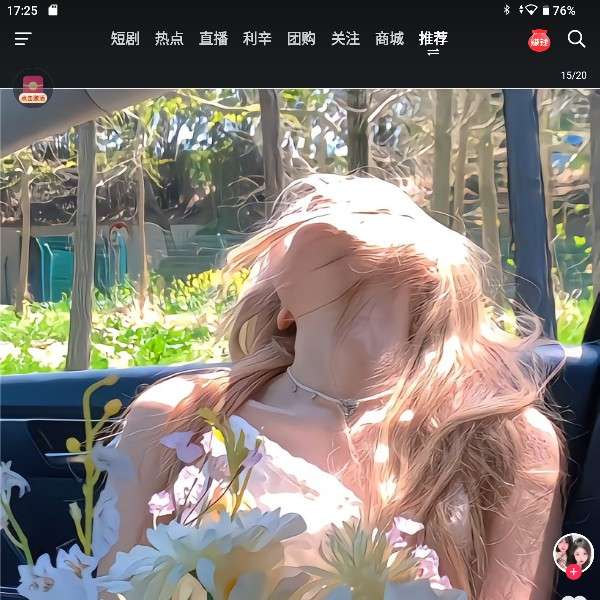Switch to the 关注 tab
Screen dimensions: 600x600
click(x=345, y=39)
